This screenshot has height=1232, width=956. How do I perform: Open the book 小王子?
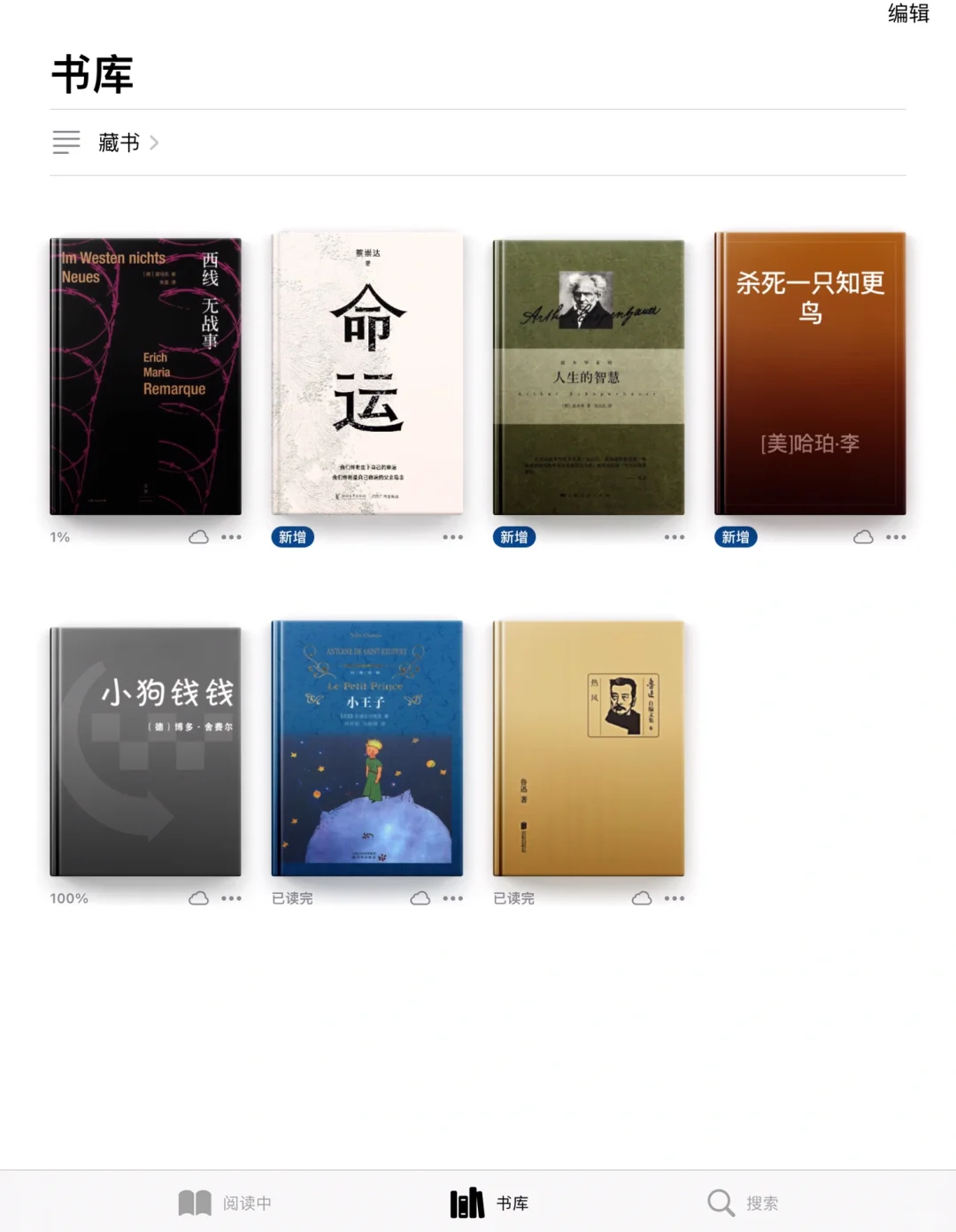[x=367, y=749]
